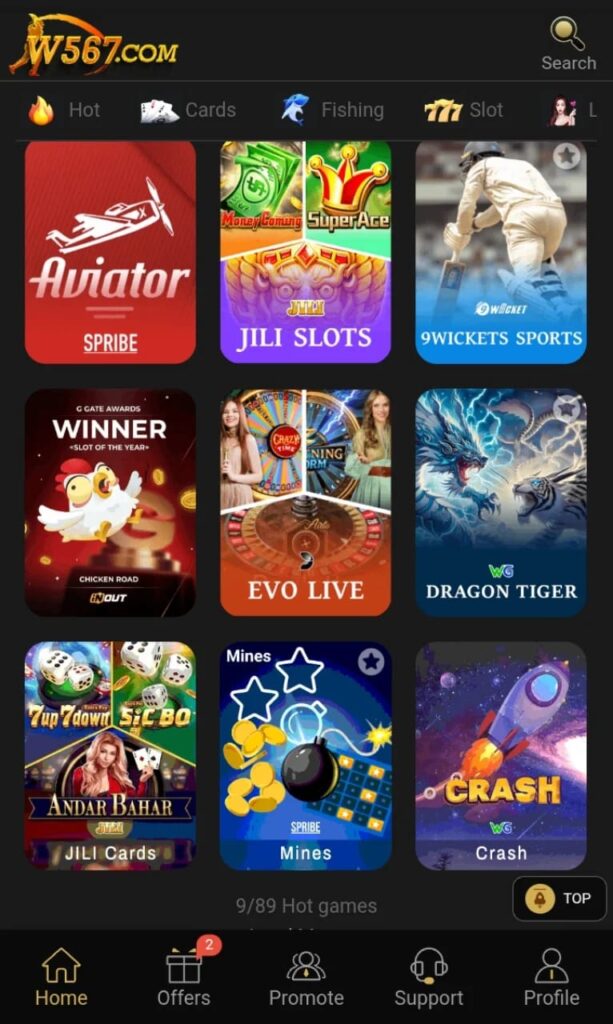This screenshot has height=1024, width=613.
Task: Favorite the Mines game with its star
Action: point(371,661)
